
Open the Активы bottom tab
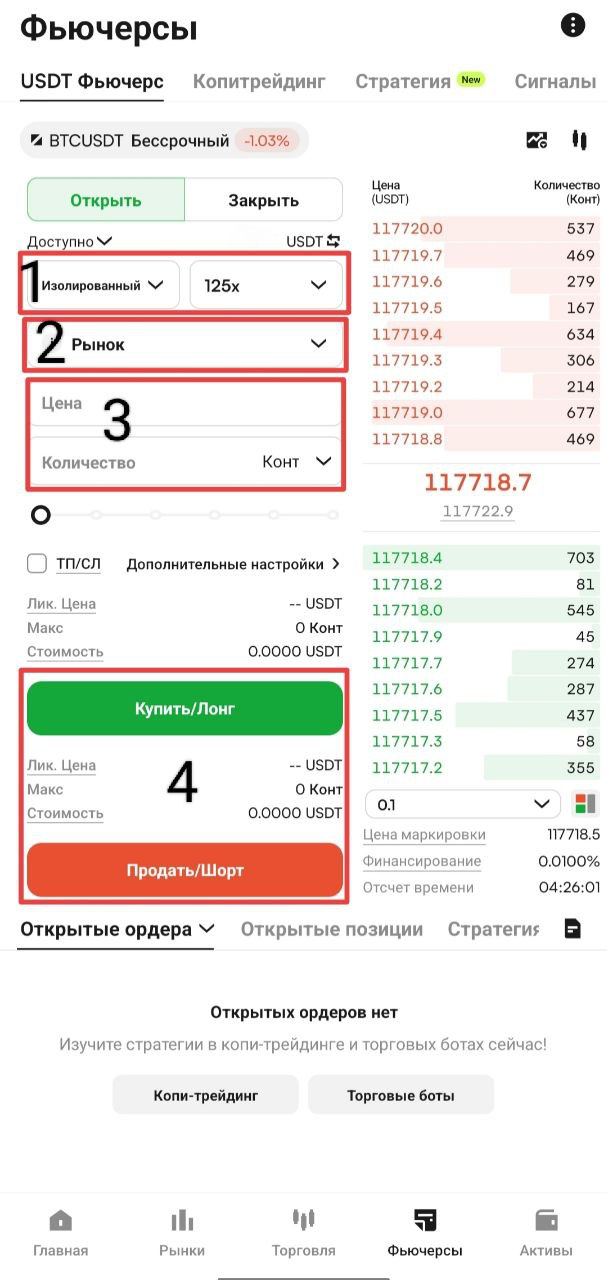coord(546,1233)
